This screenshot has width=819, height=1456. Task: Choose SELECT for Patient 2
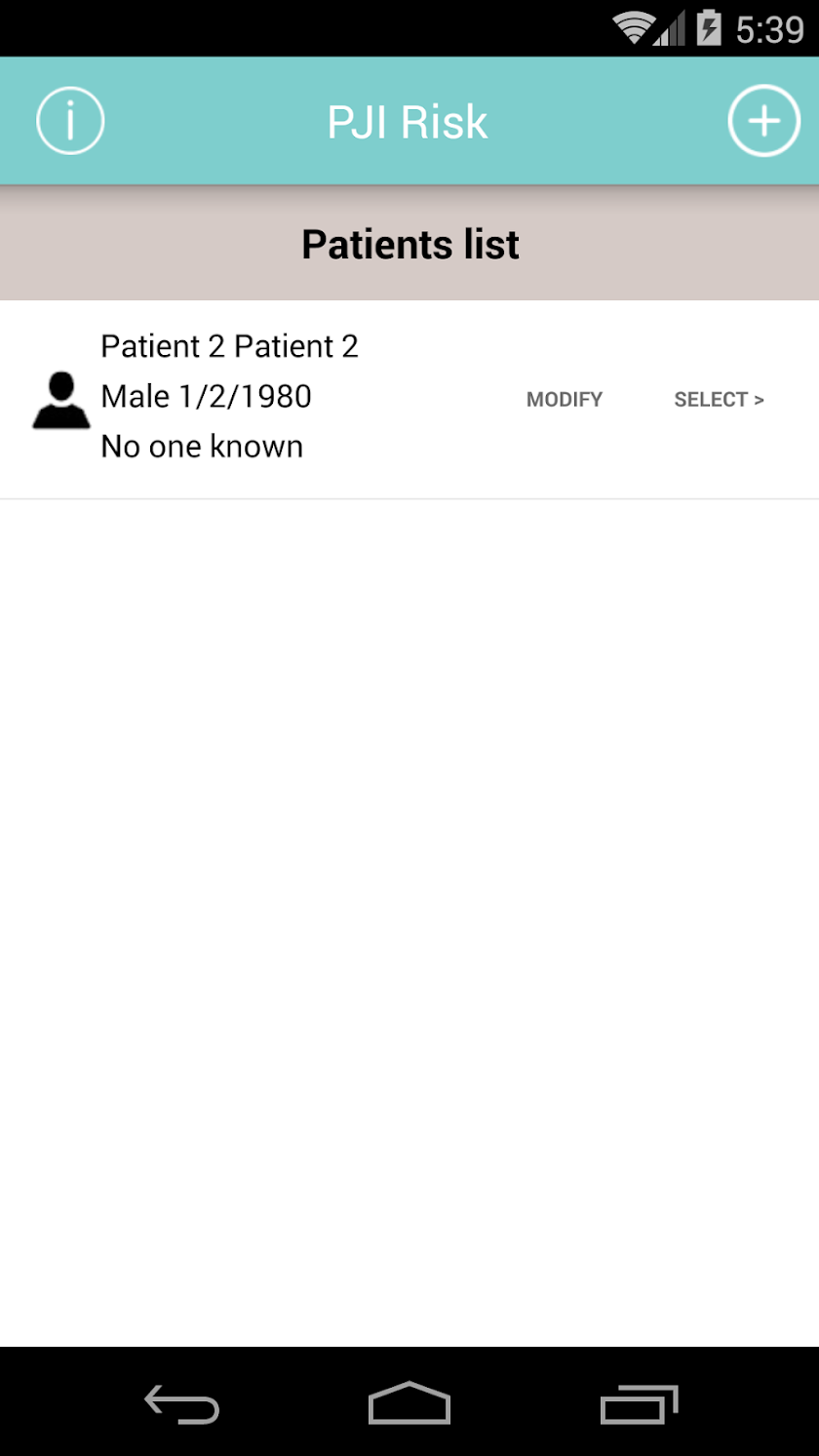tap(719, 400)
